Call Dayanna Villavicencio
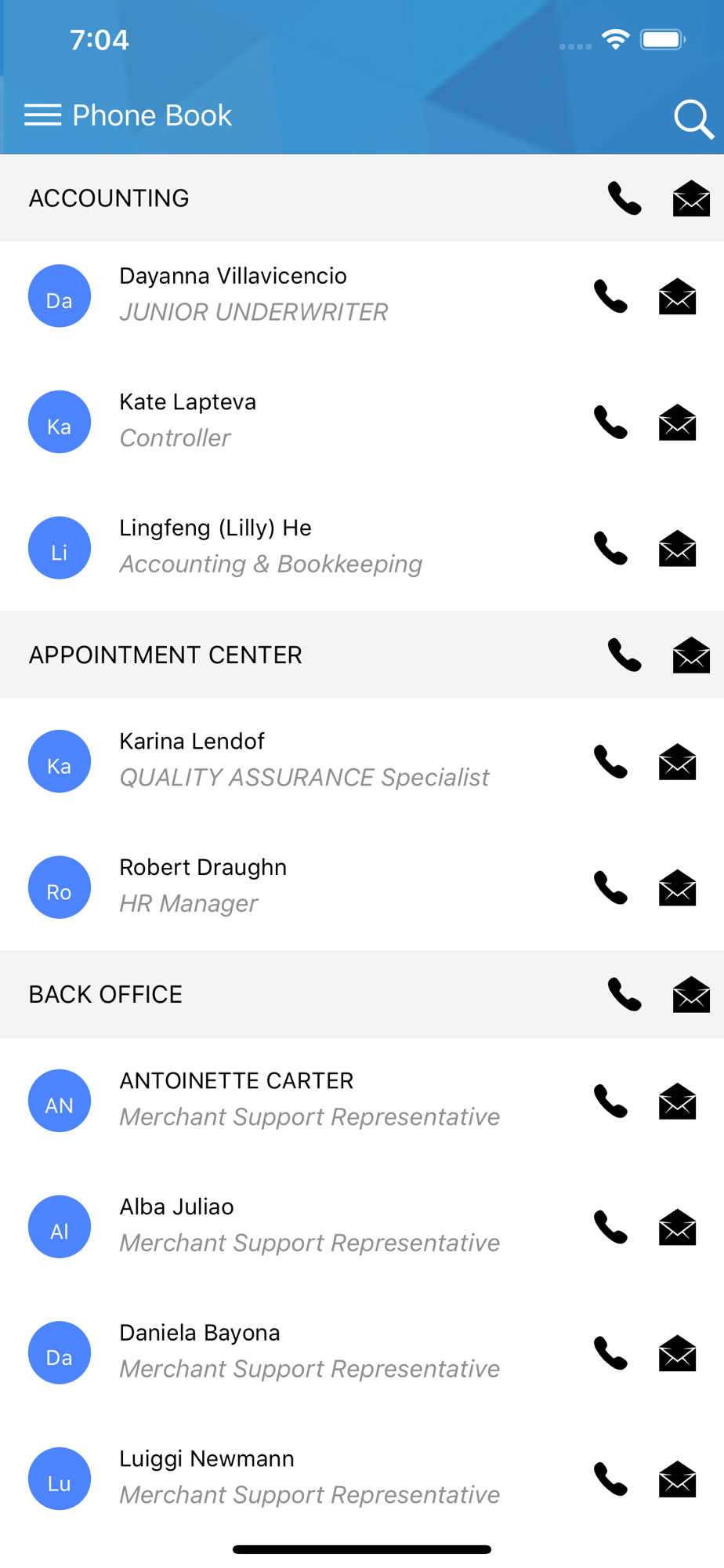This screenshot has width=724, height=1568. coord(610,296)
